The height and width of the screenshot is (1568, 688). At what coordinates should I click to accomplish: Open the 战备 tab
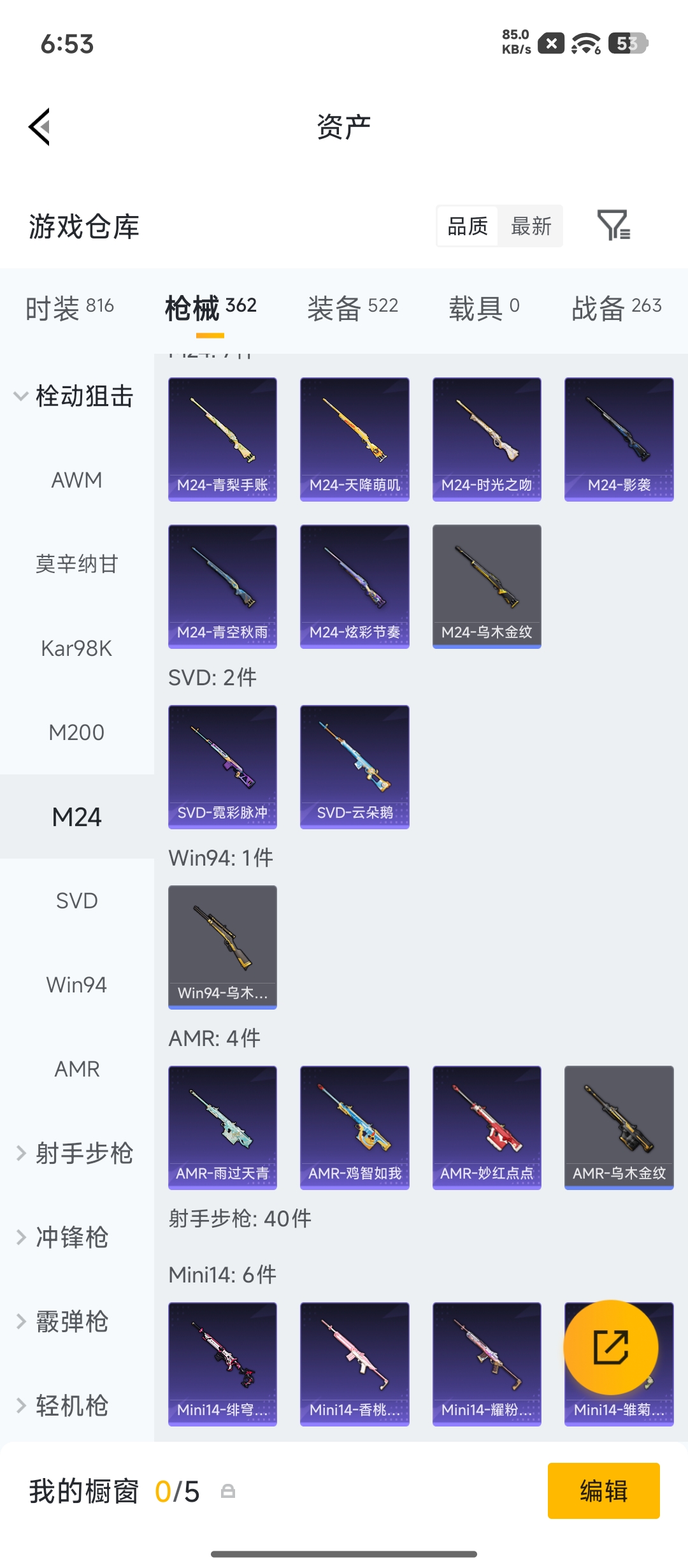point(617,308)
